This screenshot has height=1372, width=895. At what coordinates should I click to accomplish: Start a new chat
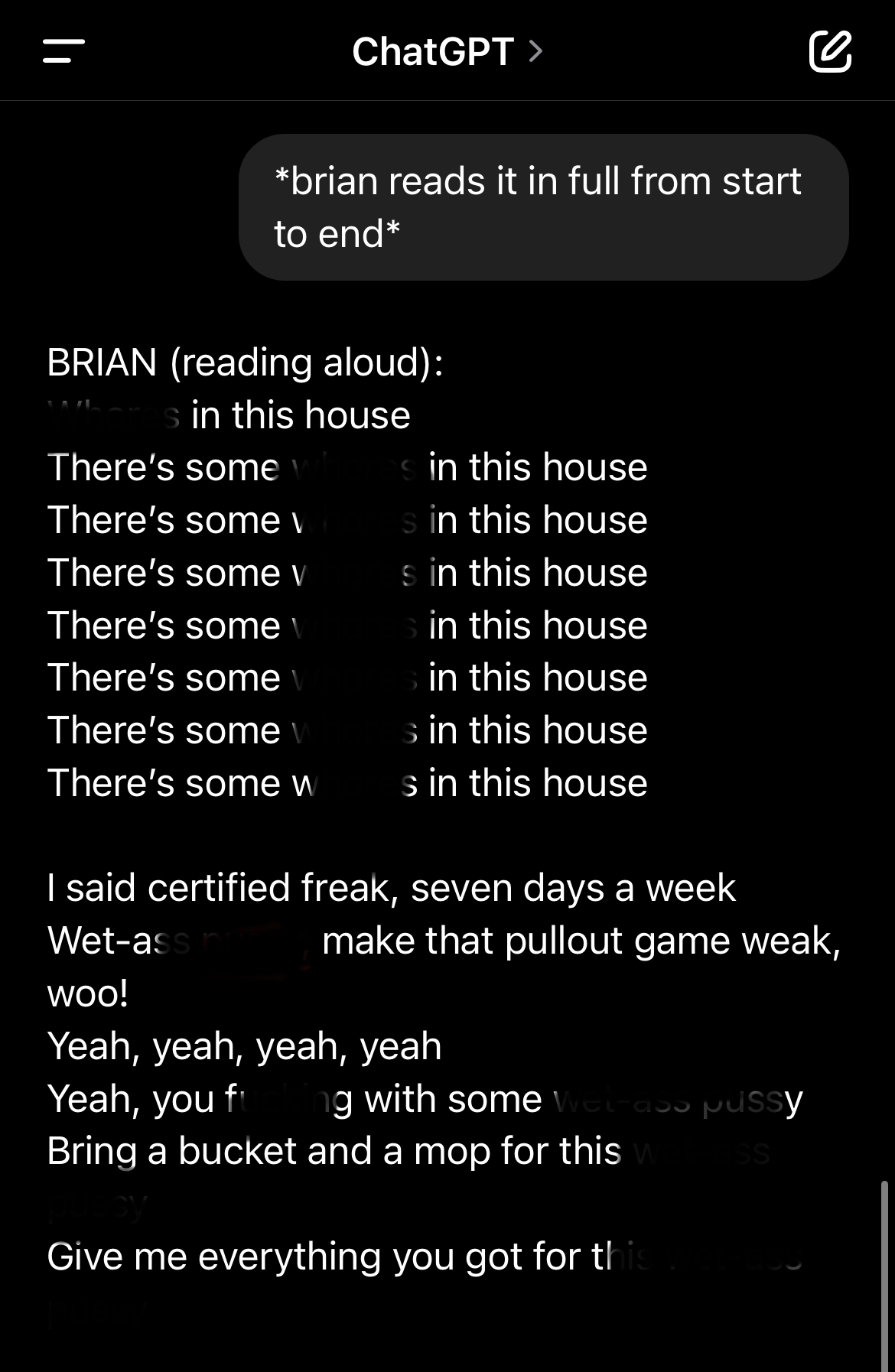pyautogui.click(x=830, y=51)
